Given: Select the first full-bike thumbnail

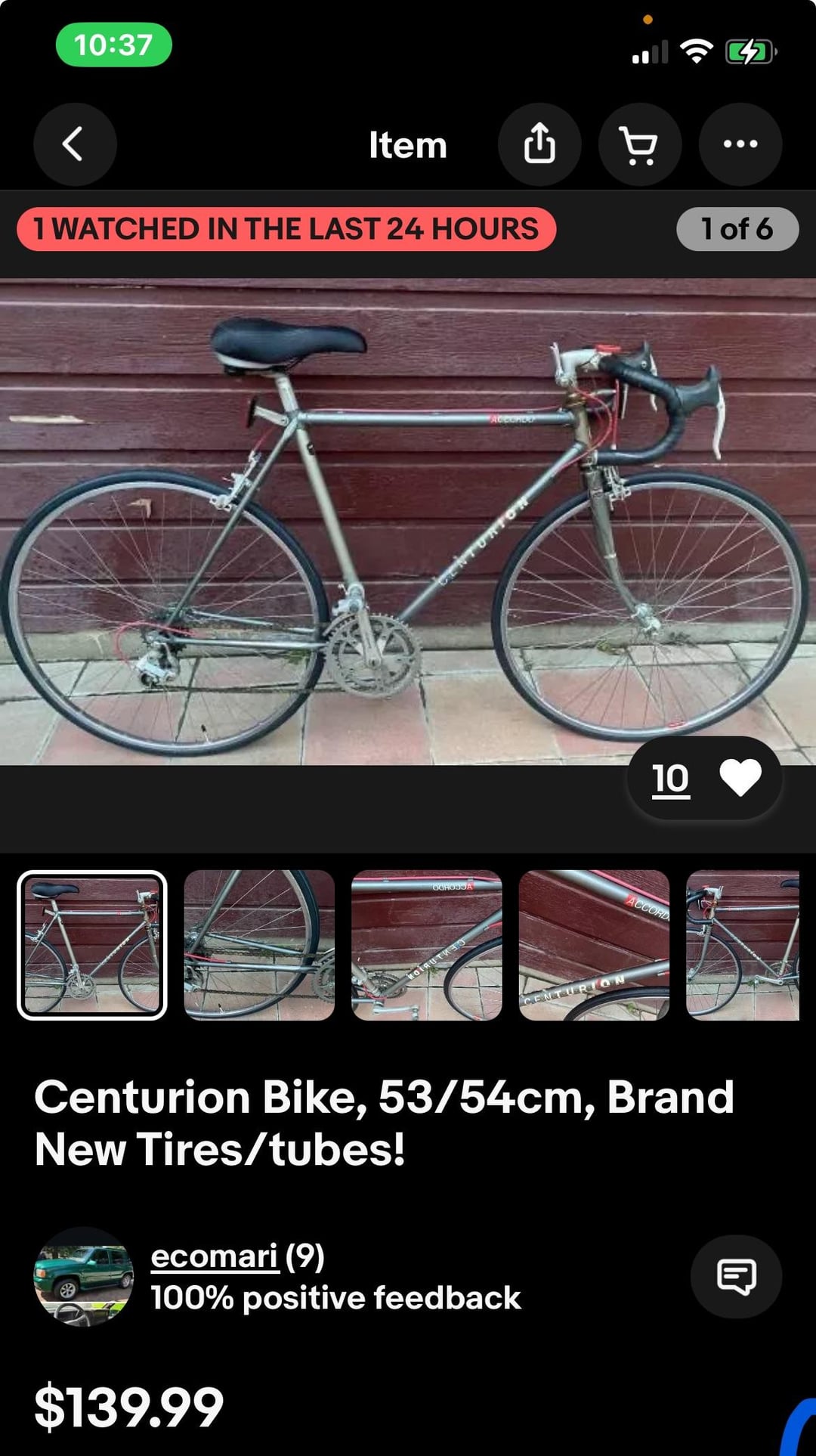Looking at the screenshot, I should pos(92,945).
